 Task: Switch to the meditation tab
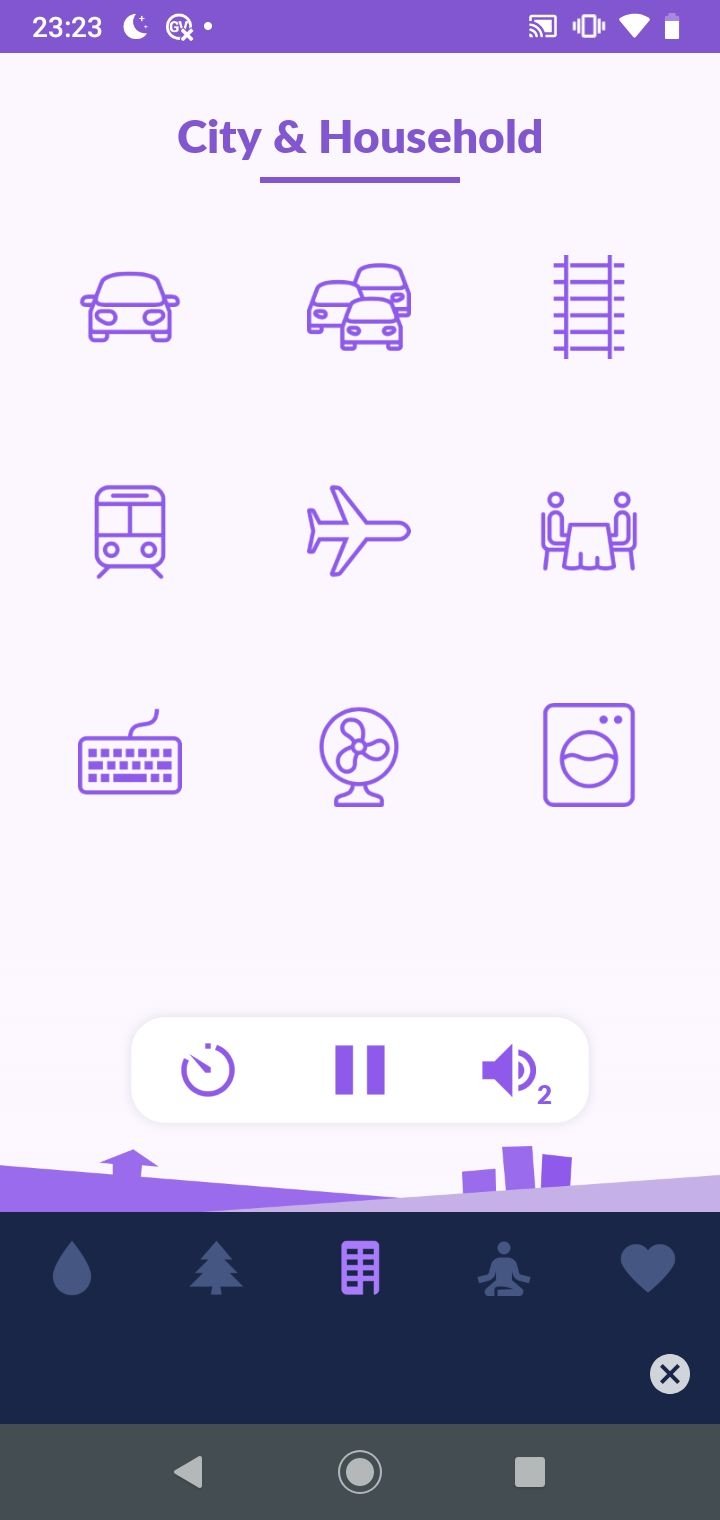click(x=504, y=1269)
